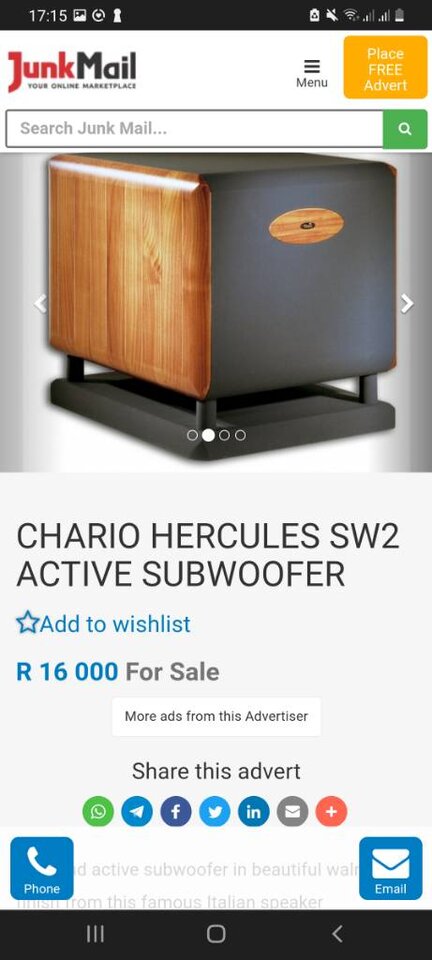
Task: Share advert by email envelope icon
Action: [x=292, y=812]
